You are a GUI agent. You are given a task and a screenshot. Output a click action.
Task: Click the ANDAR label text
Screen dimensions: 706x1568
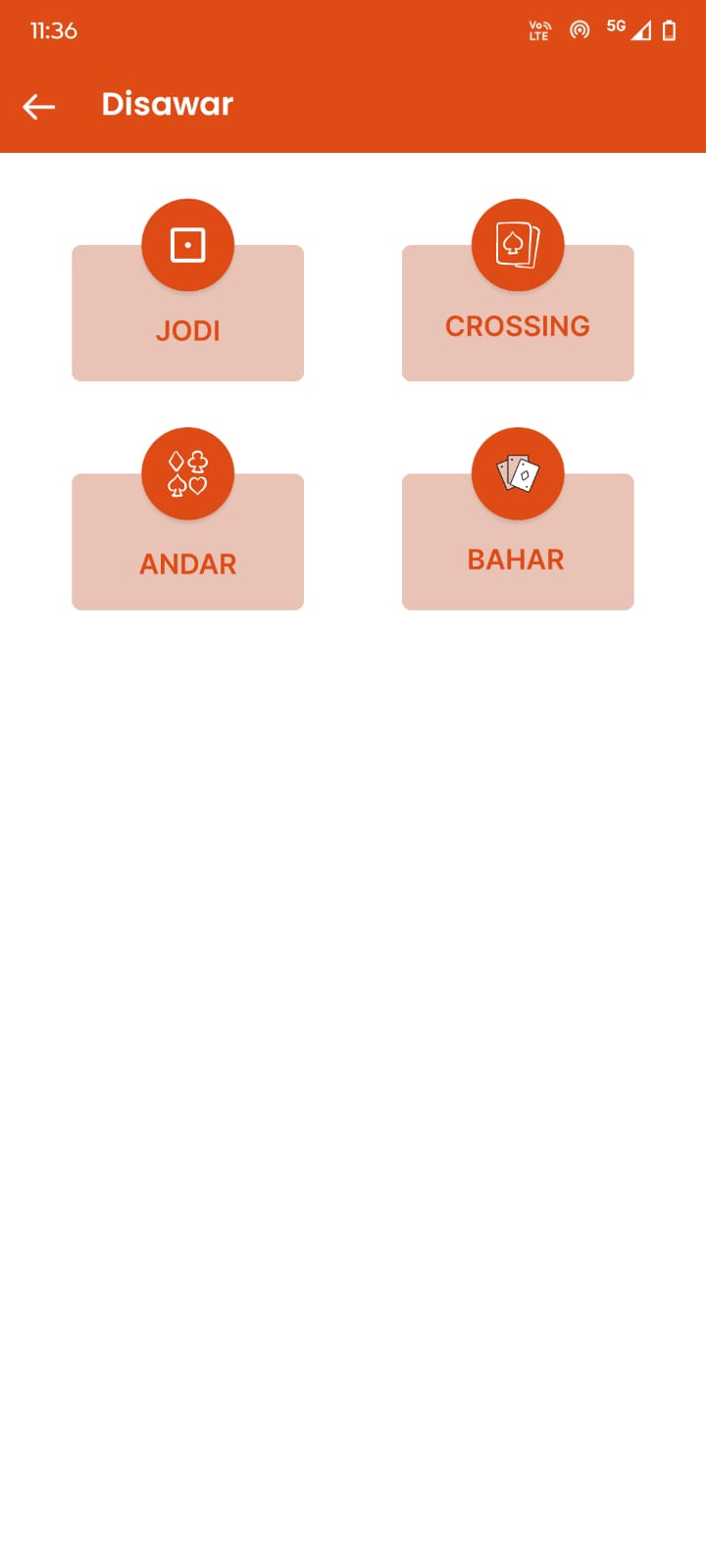pos(187,563)
